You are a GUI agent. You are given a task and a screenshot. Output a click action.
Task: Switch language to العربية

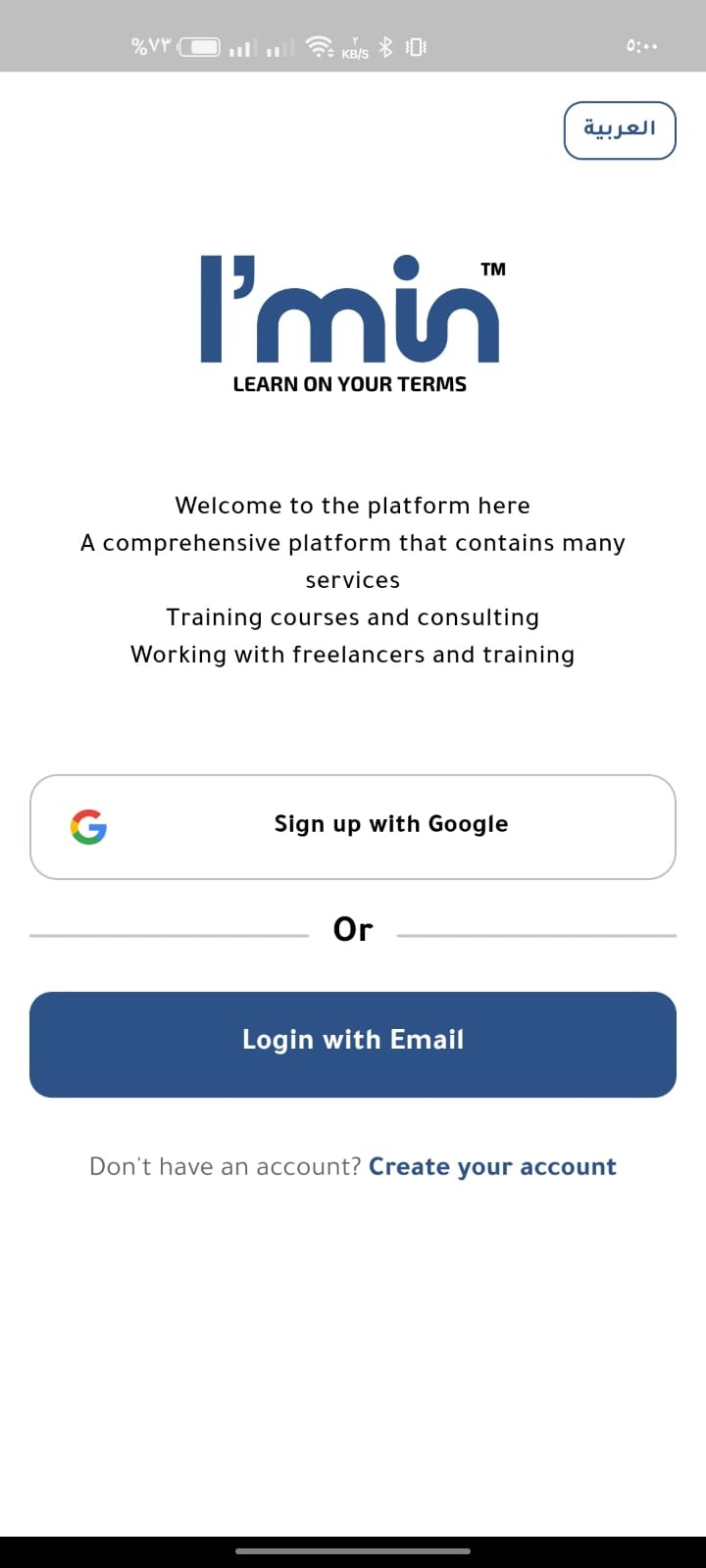[620, 130]
